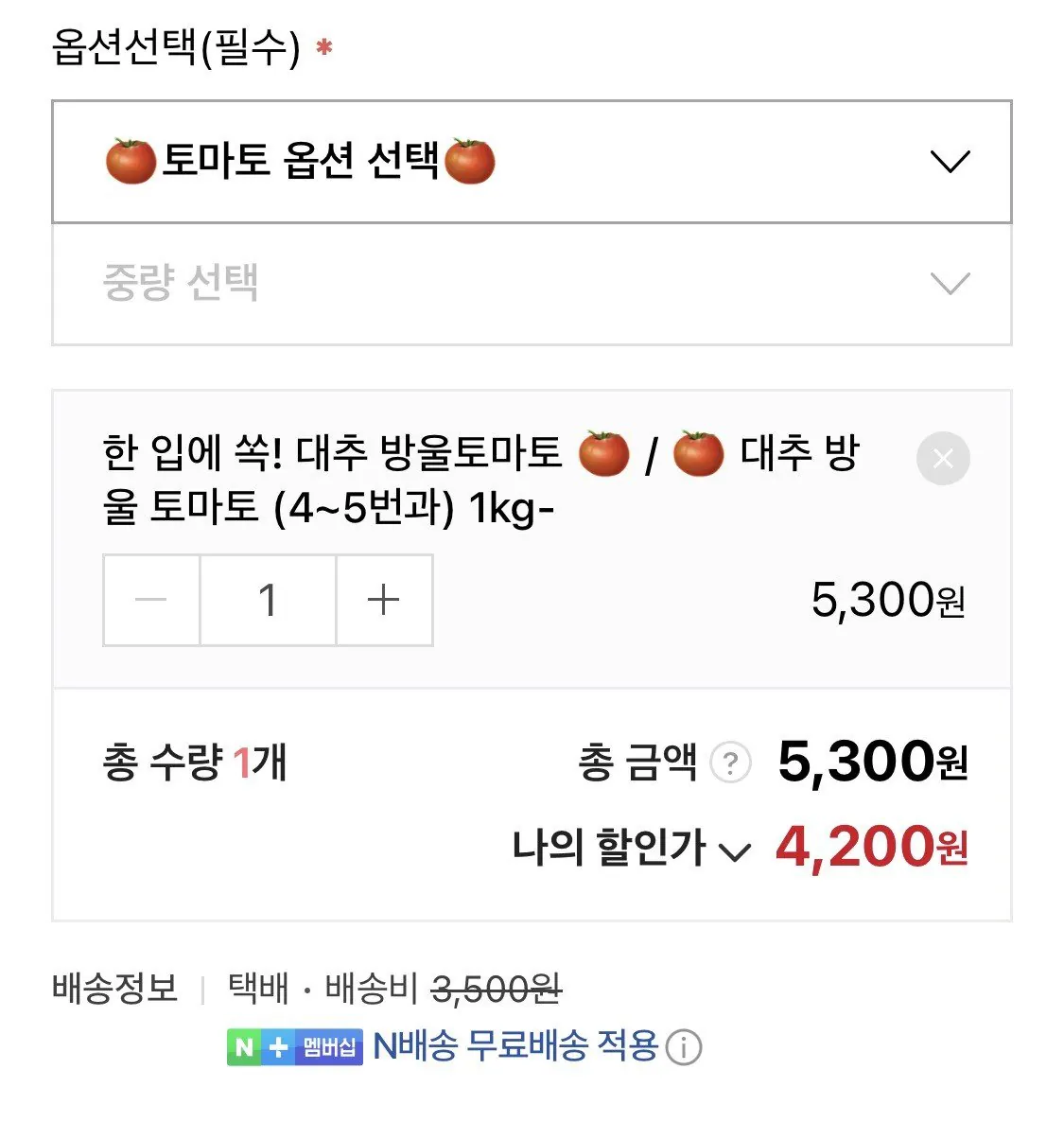This screenshot has width=1064, height=1122.
Task: Click the tomato emoji in the selected item name
Action: pos(604,453)
